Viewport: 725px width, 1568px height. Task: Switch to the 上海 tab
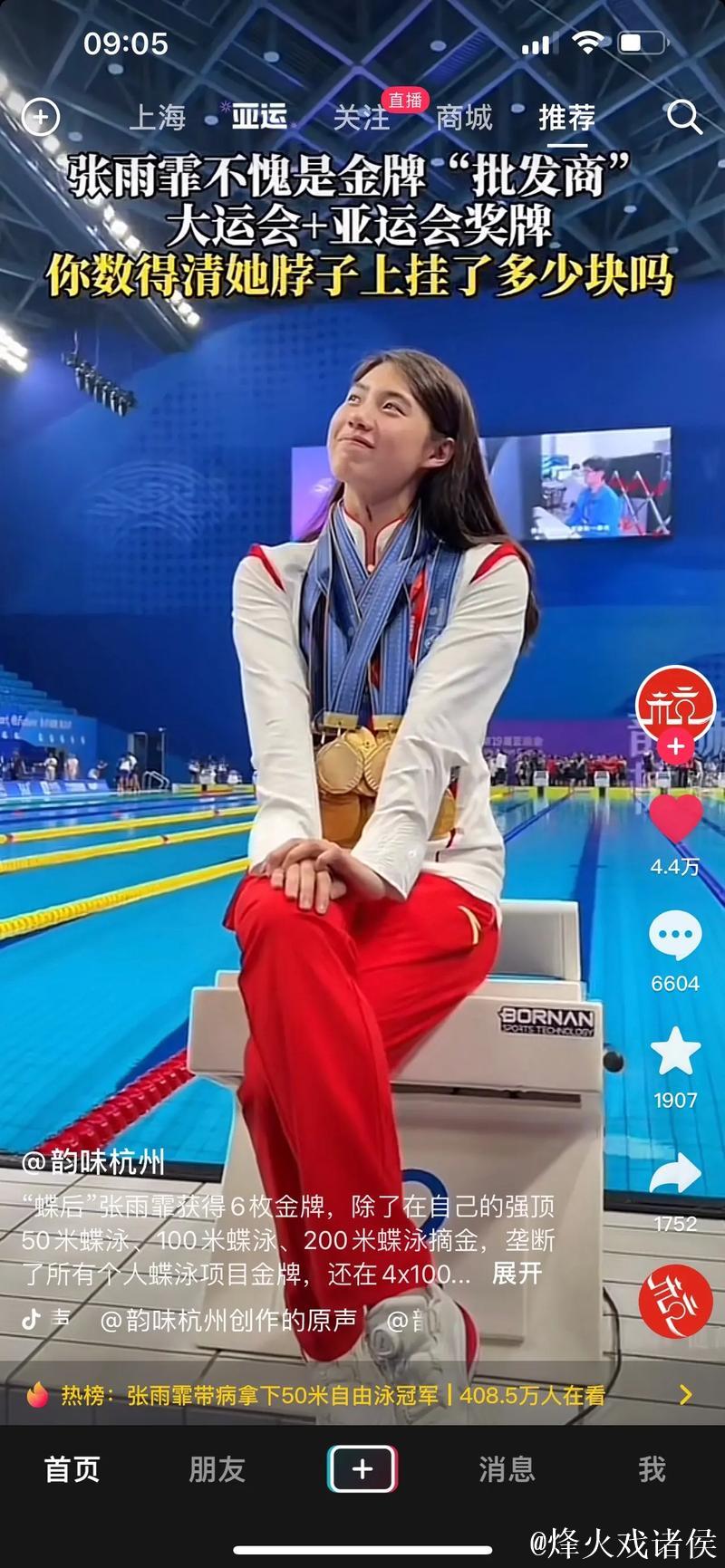point(158,118)
